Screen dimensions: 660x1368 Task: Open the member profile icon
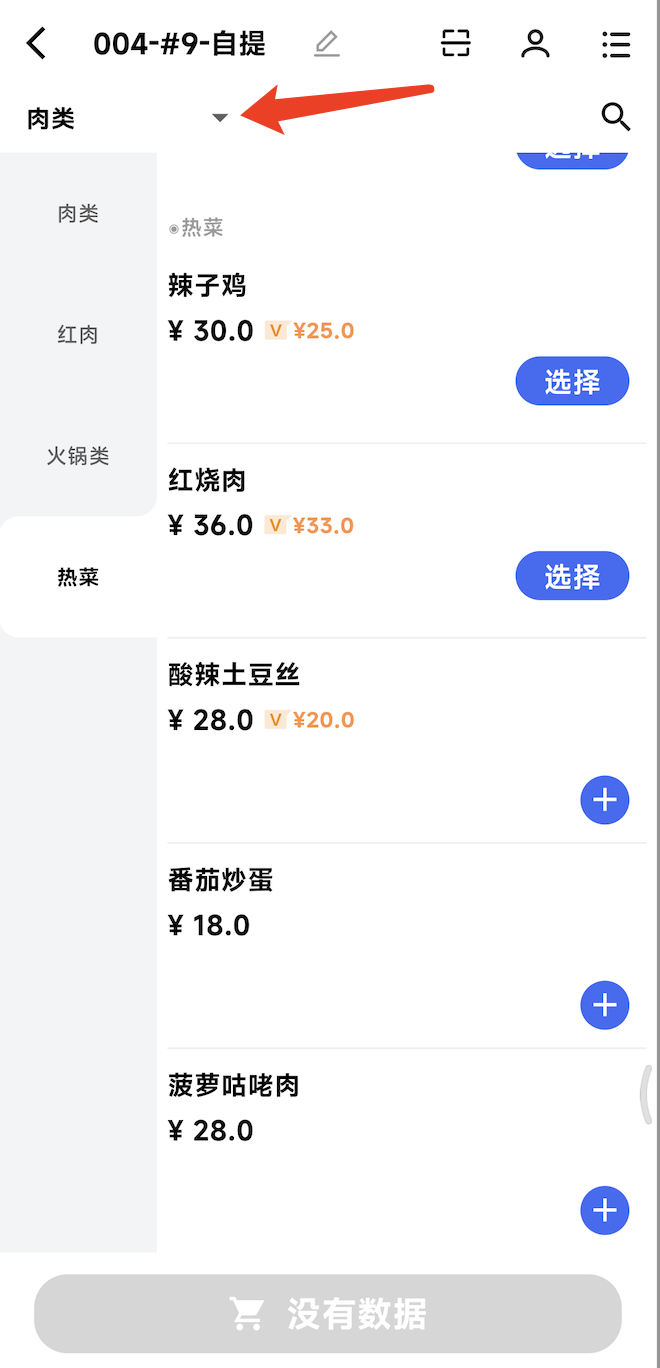[x=536, y=44]
